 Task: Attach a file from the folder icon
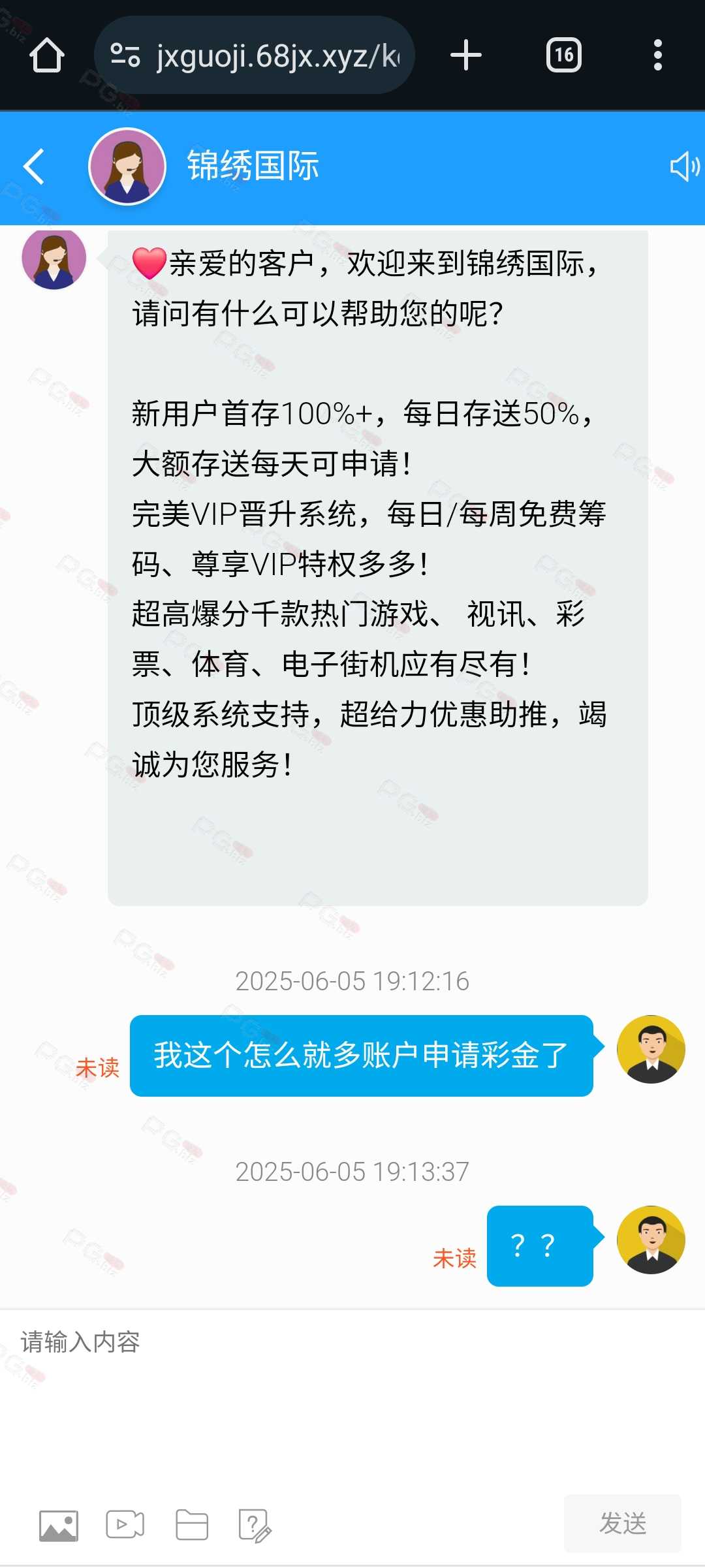(x=192, y=1525)
